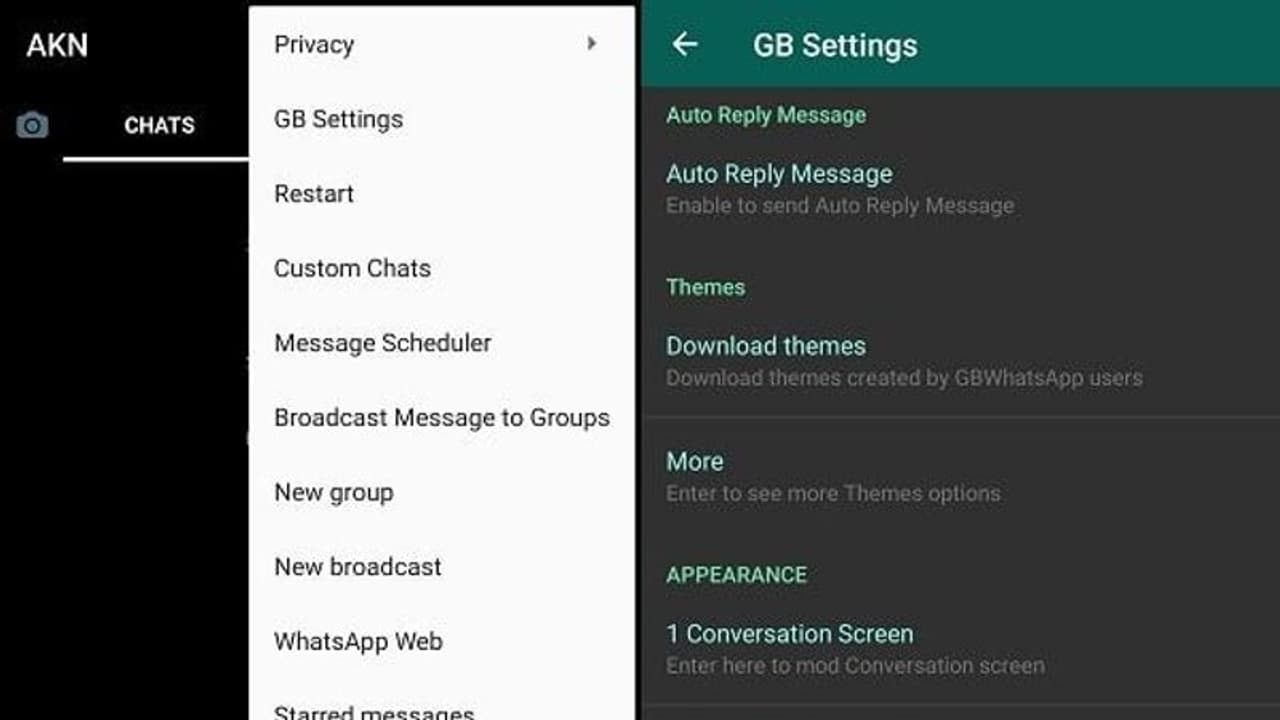This screenshot has height=720, width=1280.
Task: Go back from GB Settings
Action: click(x=685, y=44)
